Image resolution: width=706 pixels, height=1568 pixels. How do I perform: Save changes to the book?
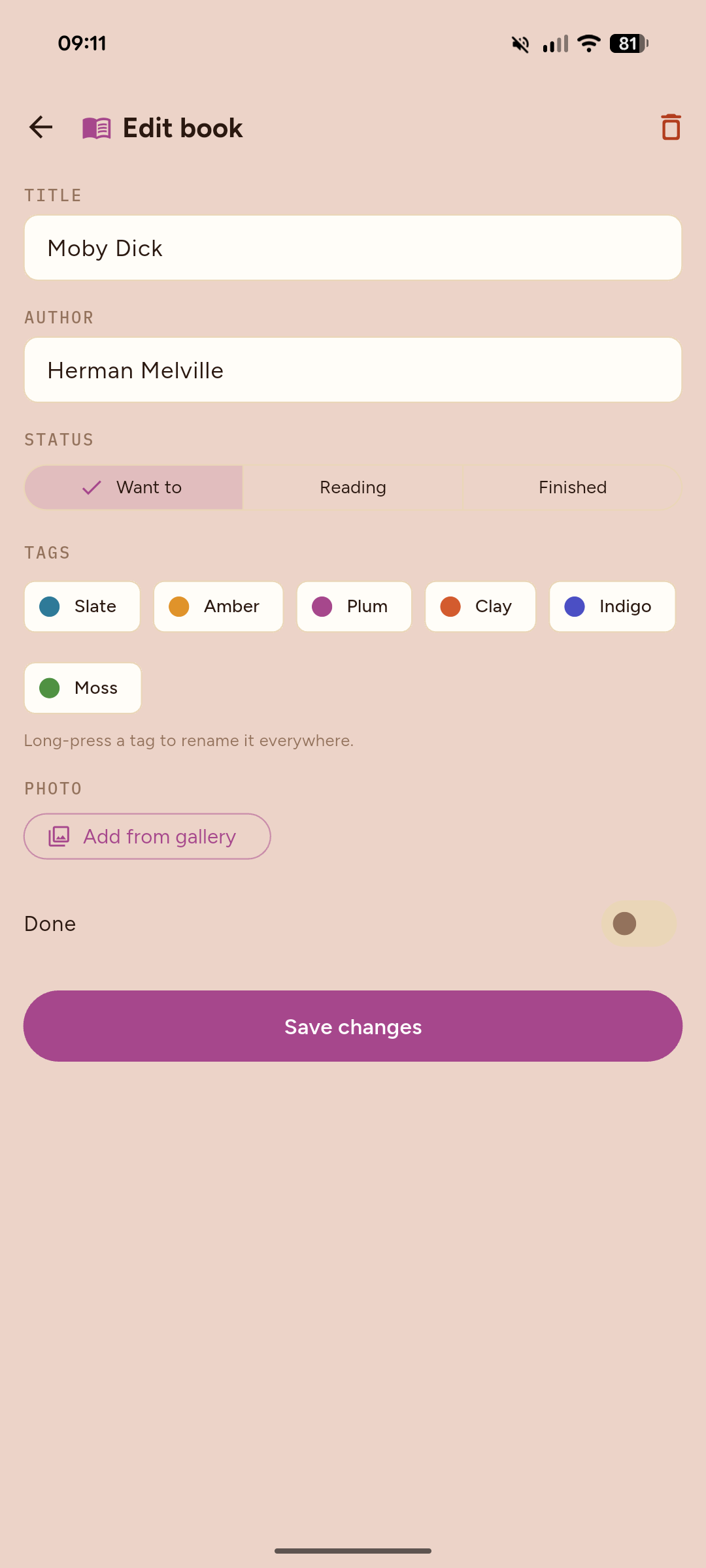coord(353,1026)
